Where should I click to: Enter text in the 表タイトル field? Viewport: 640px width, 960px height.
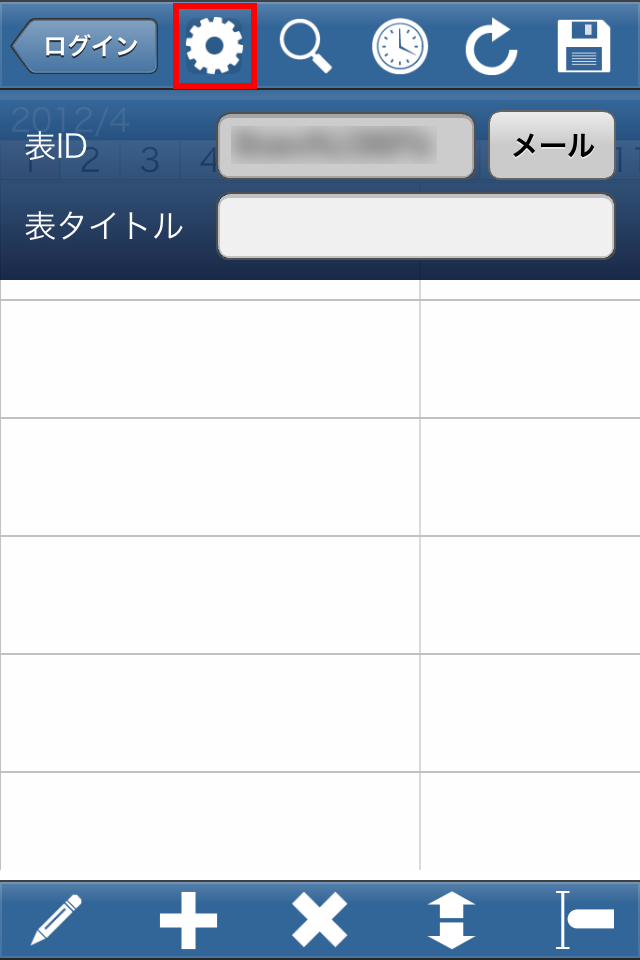click(415, 226)
